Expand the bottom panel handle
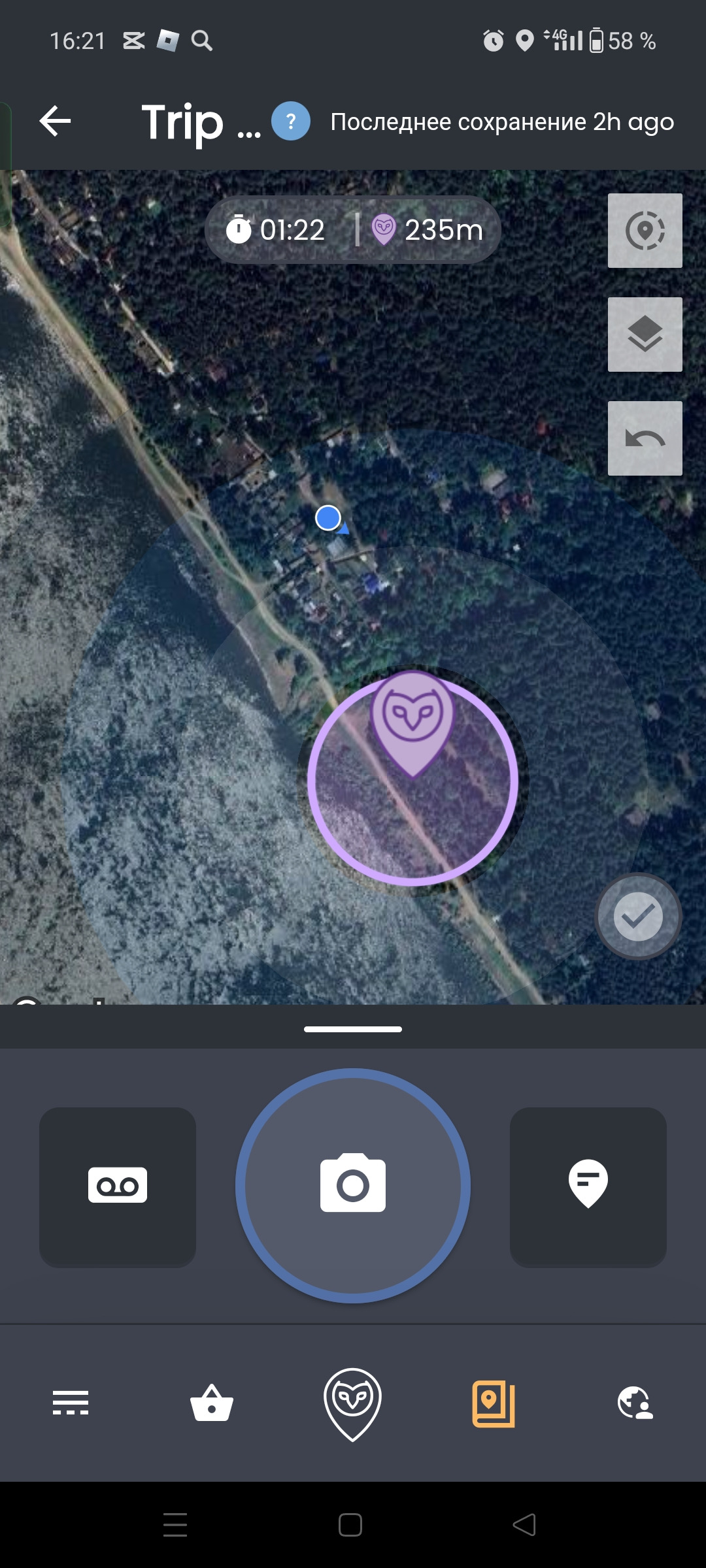This screenshot has height=1568, width=706. 353,1029
